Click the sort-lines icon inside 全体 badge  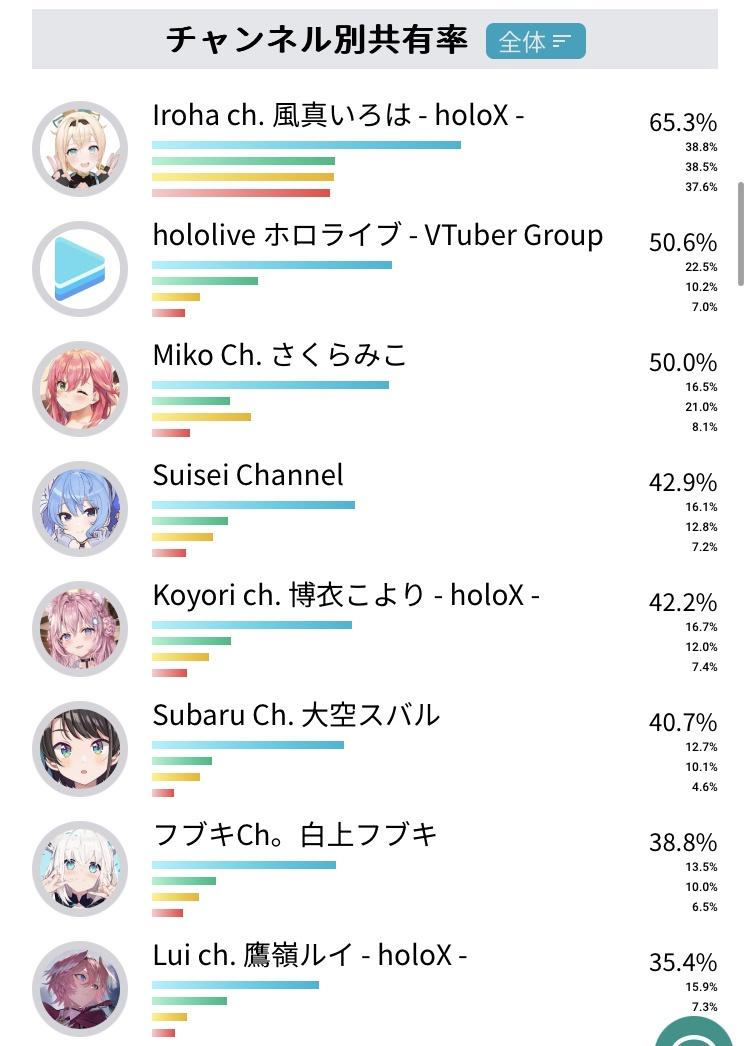564,42
